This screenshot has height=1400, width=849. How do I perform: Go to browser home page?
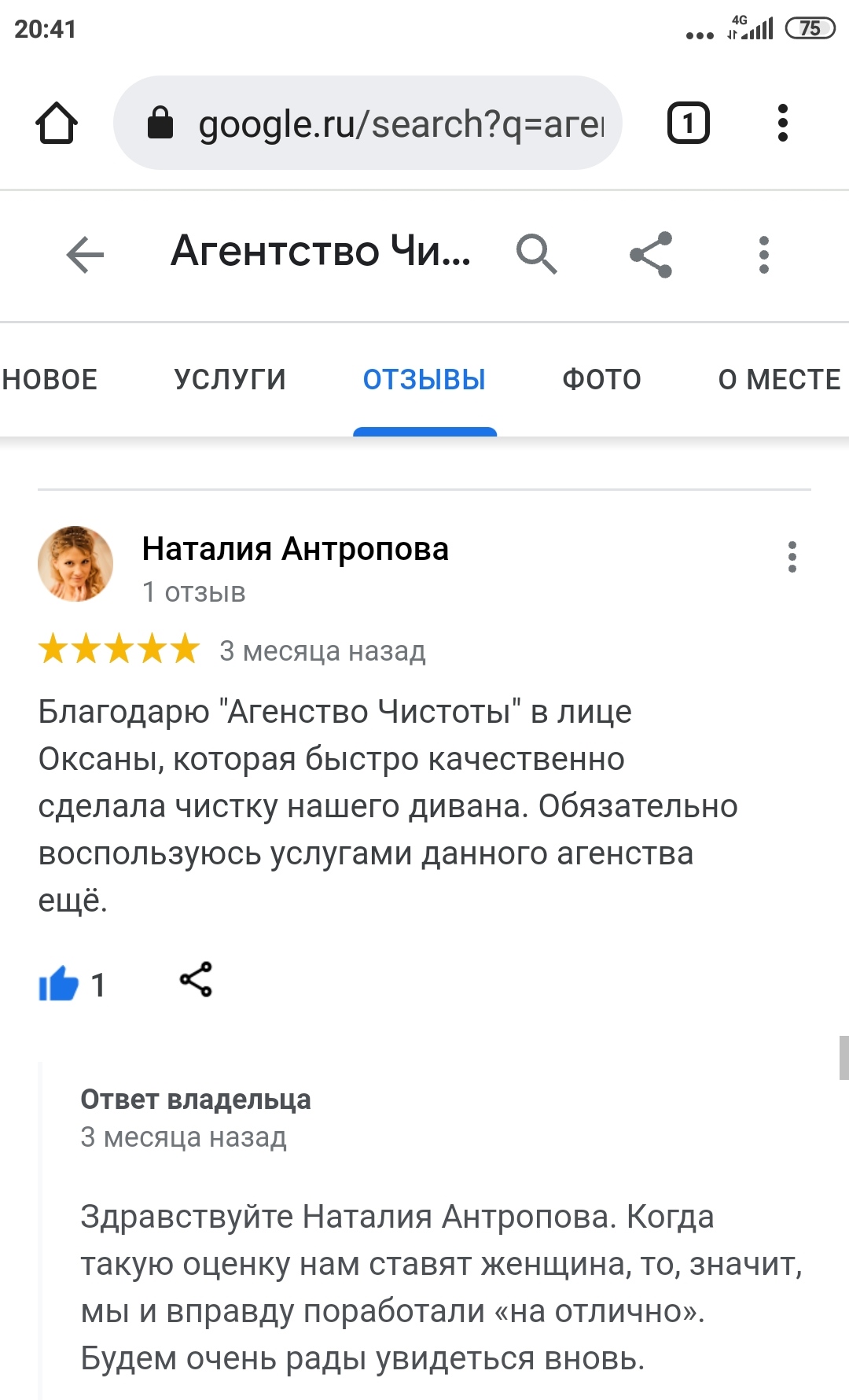click(x=57, y=123)
